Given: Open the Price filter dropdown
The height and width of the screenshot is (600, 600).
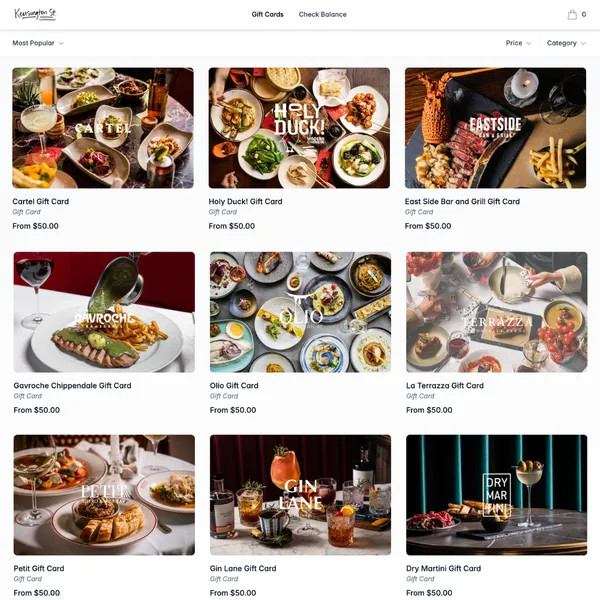Looking at the screenshot, I should (x=518, y=43).
